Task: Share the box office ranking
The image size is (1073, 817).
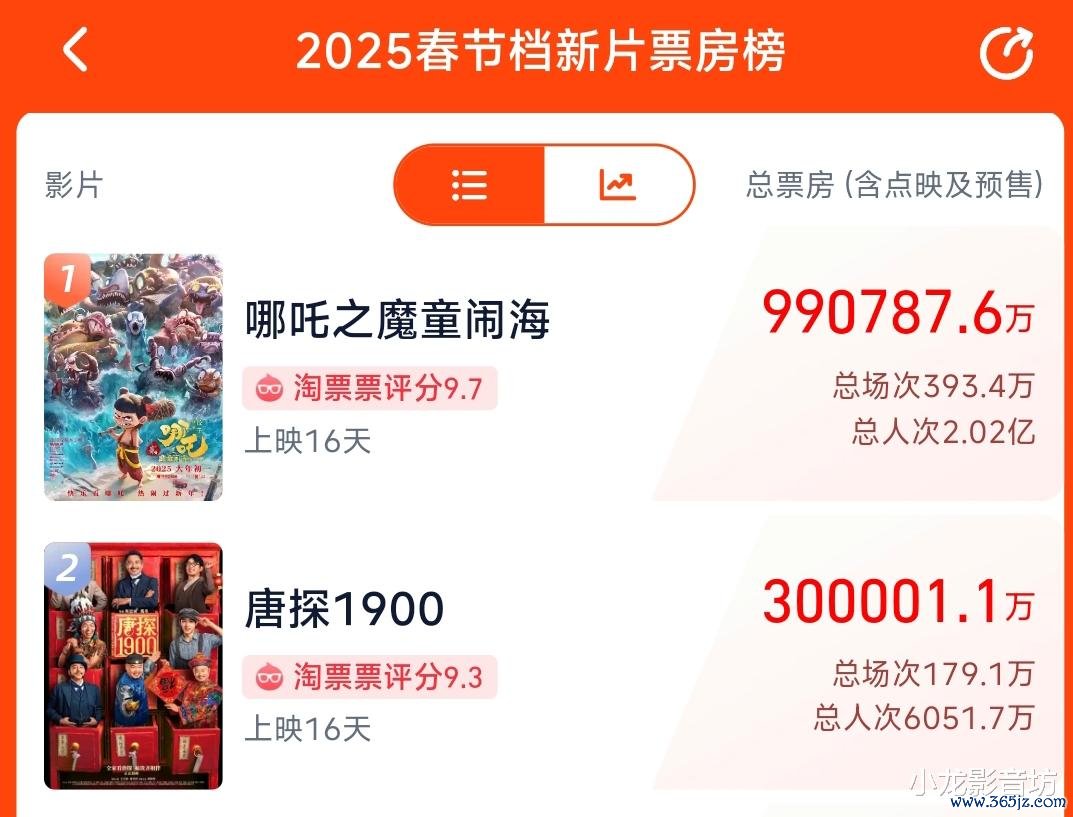Action: tap(1006, 53)
